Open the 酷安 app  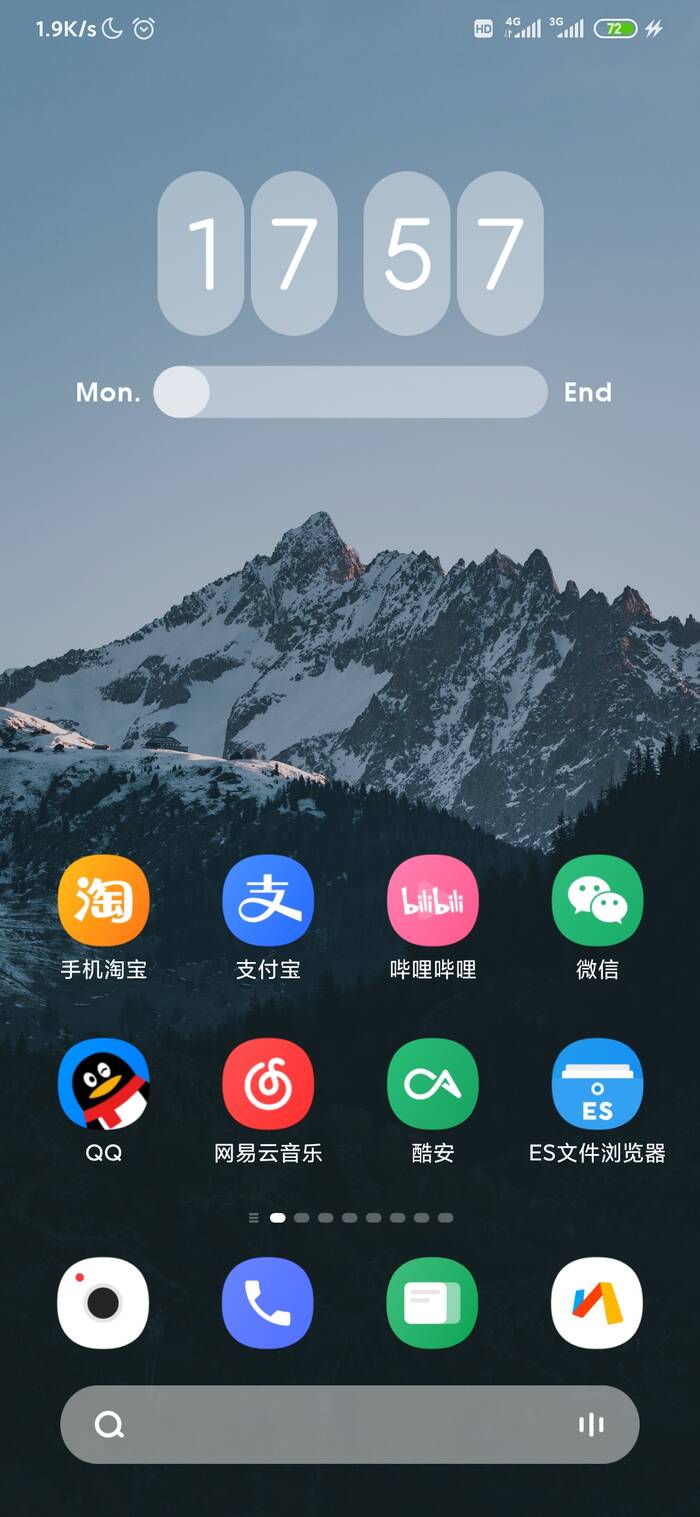pos(432,1084)
